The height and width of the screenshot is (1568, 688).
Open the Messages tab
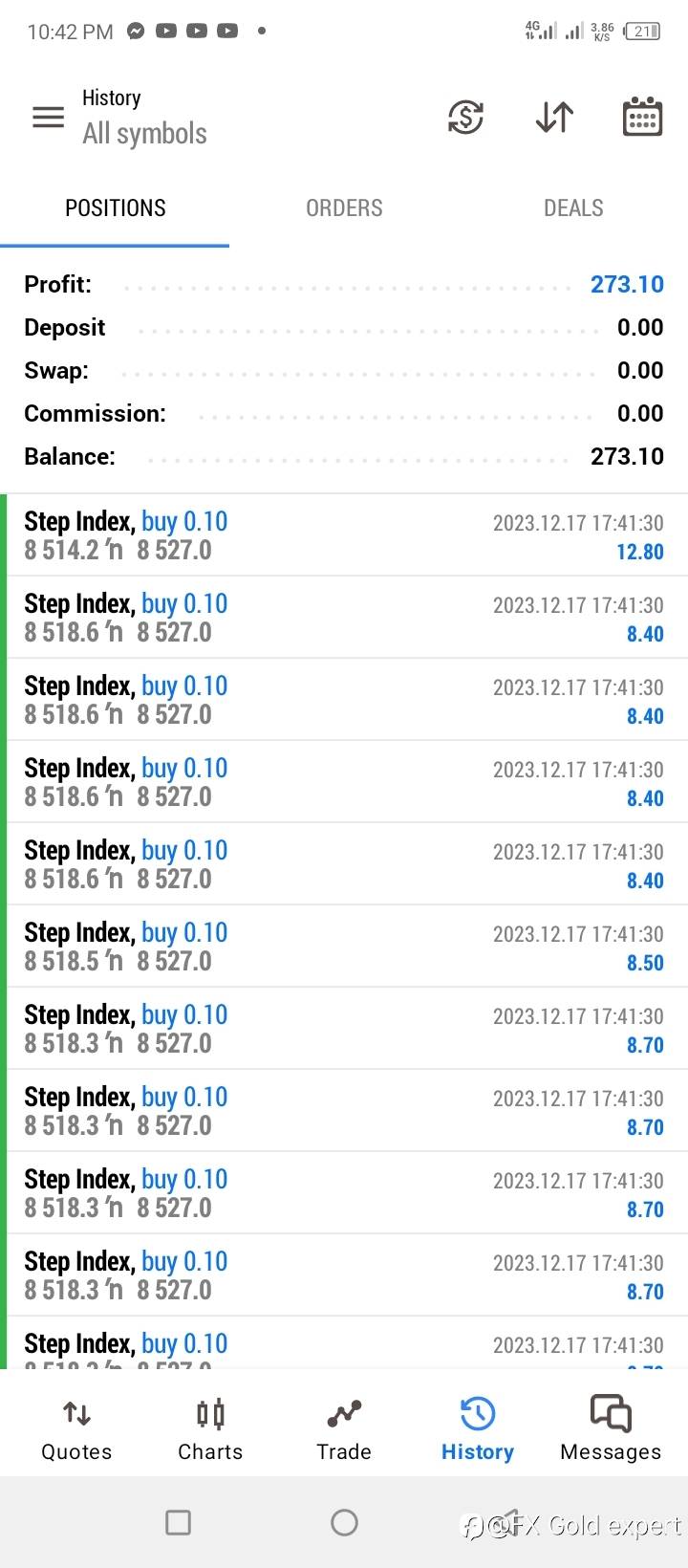pos(611,1428)
